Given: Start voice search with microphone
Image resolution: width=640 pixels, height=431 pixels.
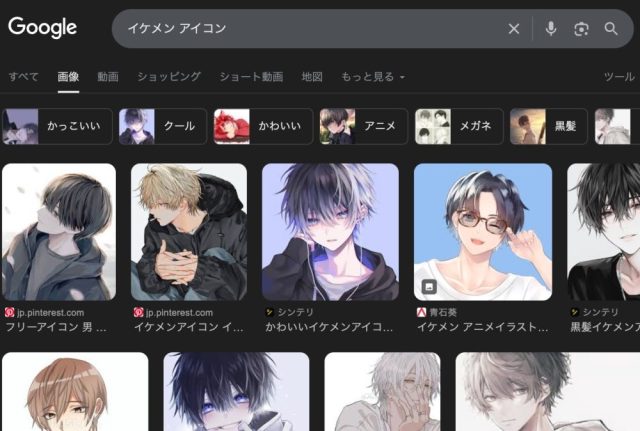Looking at the screenshot, I should pyautogui.click(x=550, y=29).
